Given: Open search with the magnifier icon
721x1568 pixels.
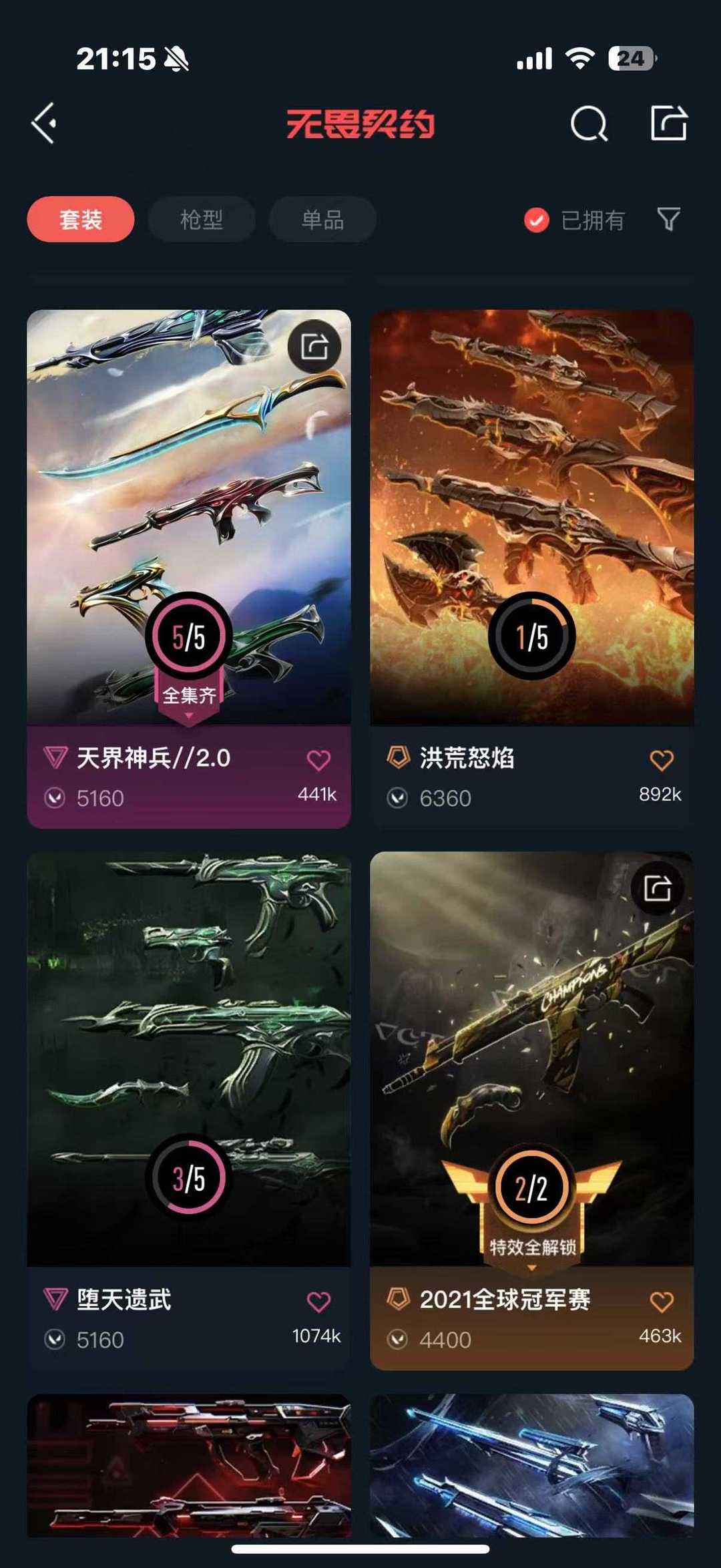Looking at the screenshot, I should coord(589,124).
